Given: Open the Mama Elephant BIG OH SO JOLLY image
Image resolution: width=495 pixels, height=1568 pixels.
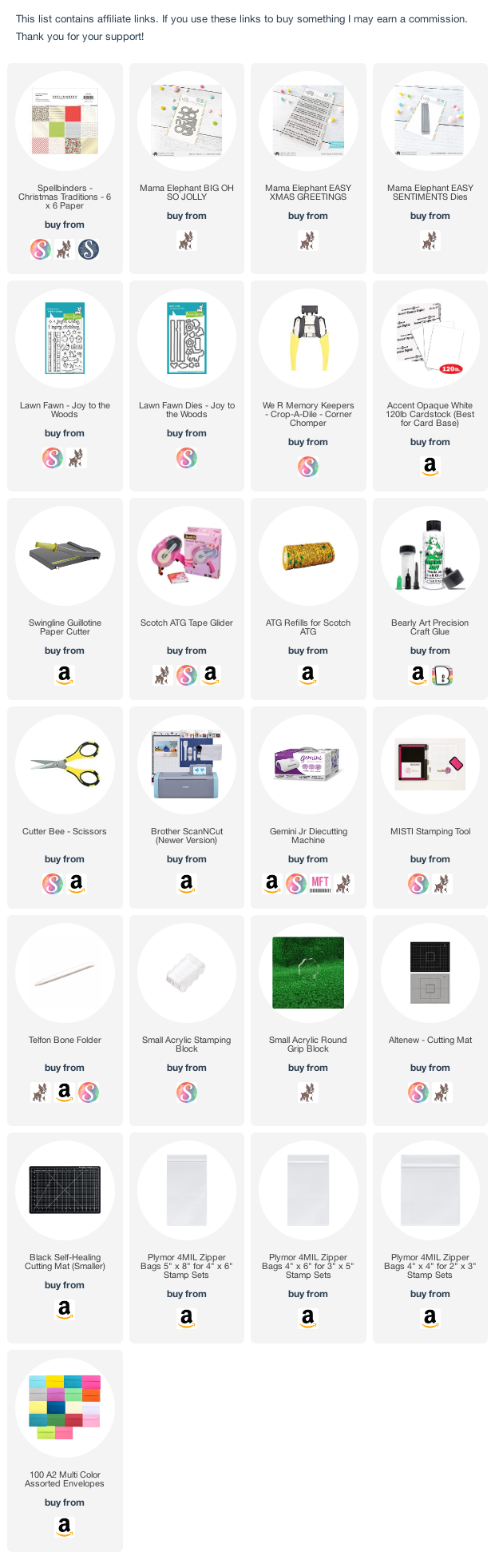Looking at the screenshot, I should [186, 121].
